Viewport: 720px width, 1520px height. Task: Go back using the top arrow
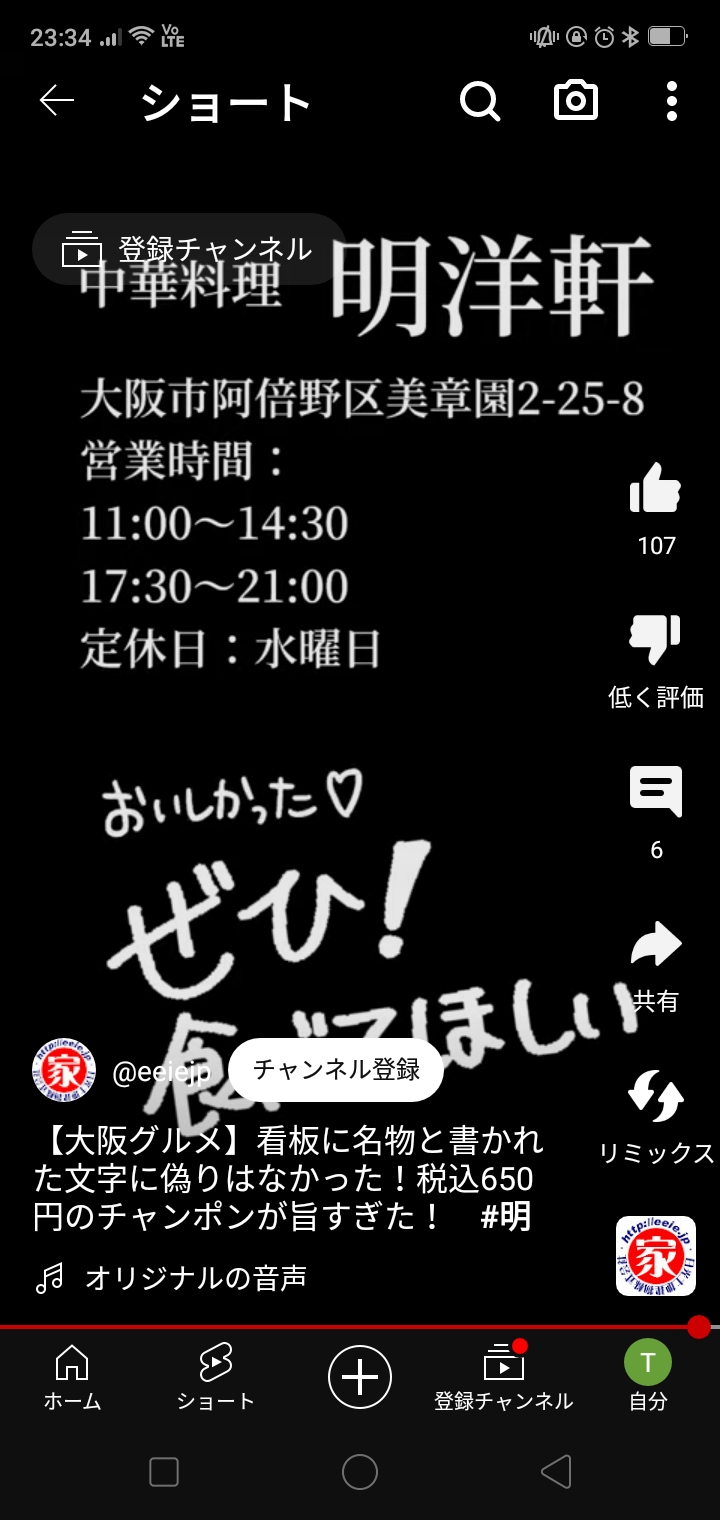click(x=57, y=101)
